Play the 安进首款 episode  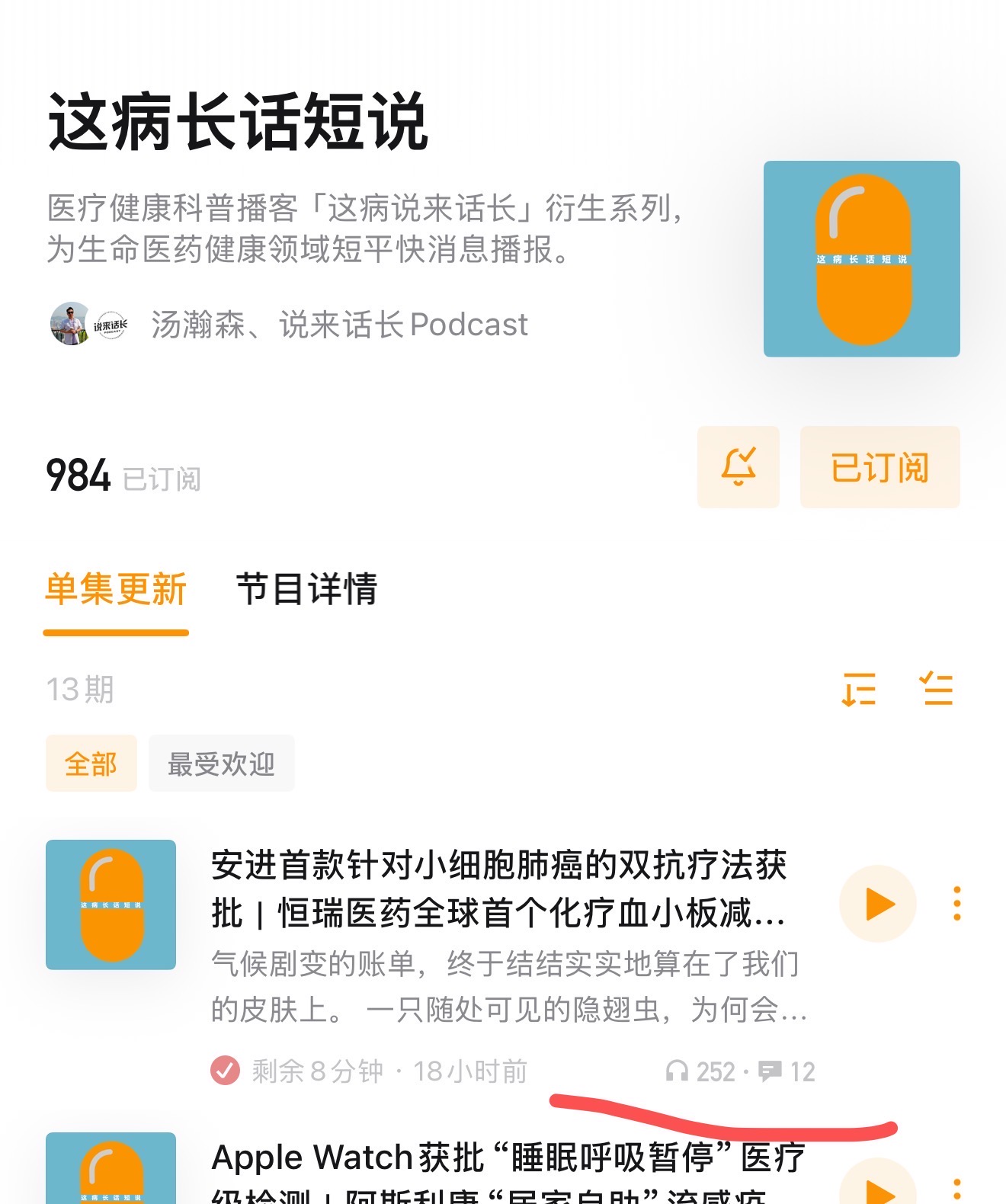(878, 904)
